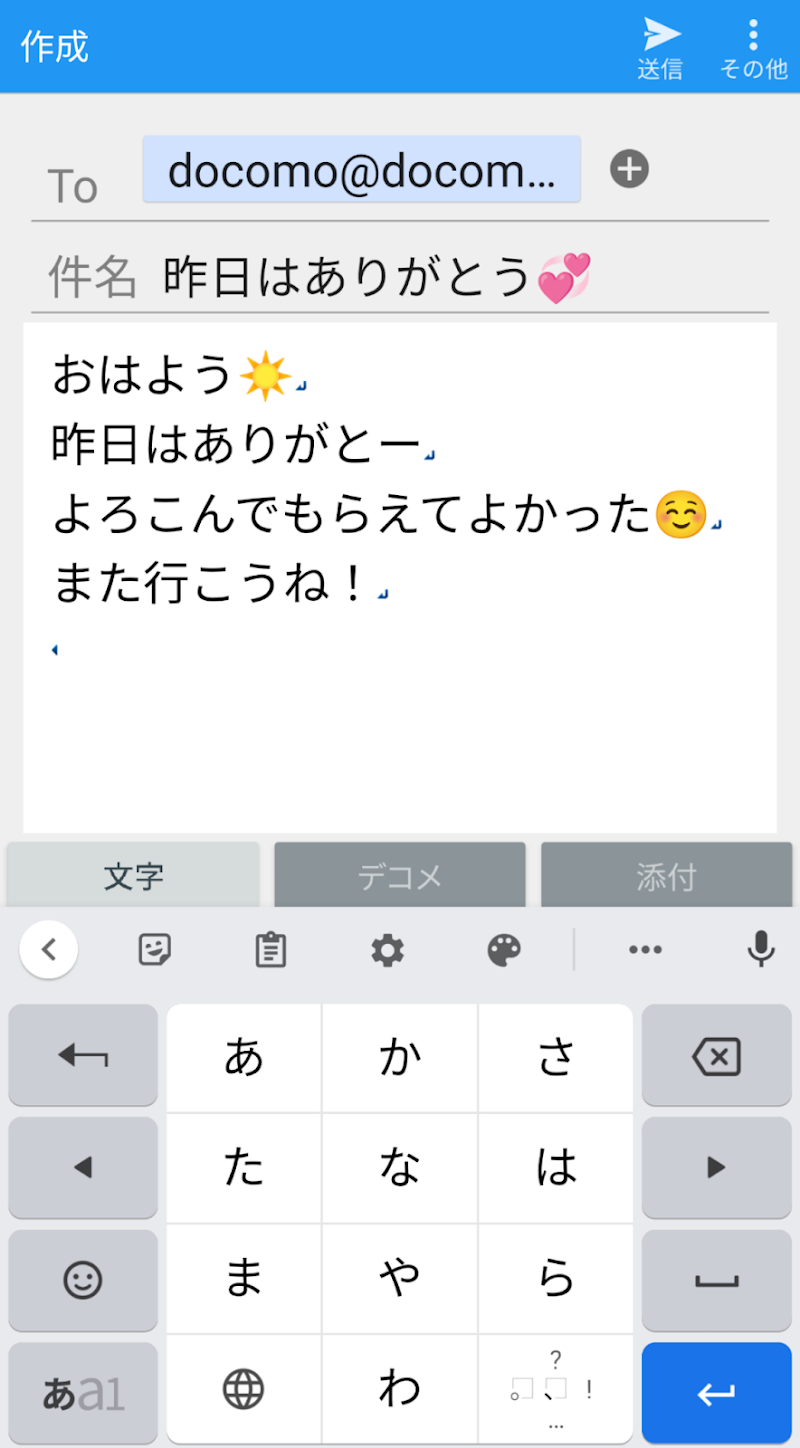Screen dimensions: 800x1448
Task: Place cursor in the message body
Action: pos(400,720)
